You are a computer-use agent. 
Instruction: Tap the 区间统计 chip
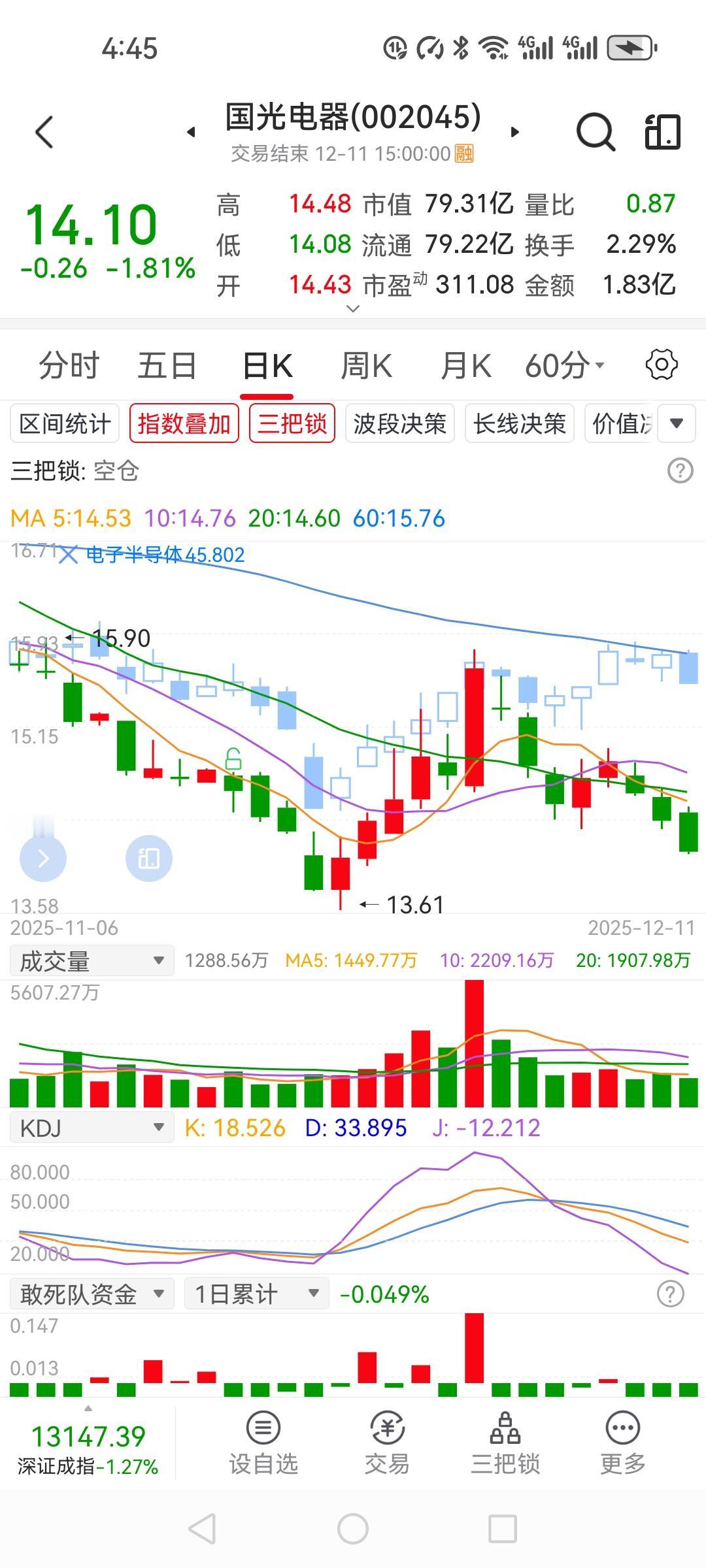(65, 423)
